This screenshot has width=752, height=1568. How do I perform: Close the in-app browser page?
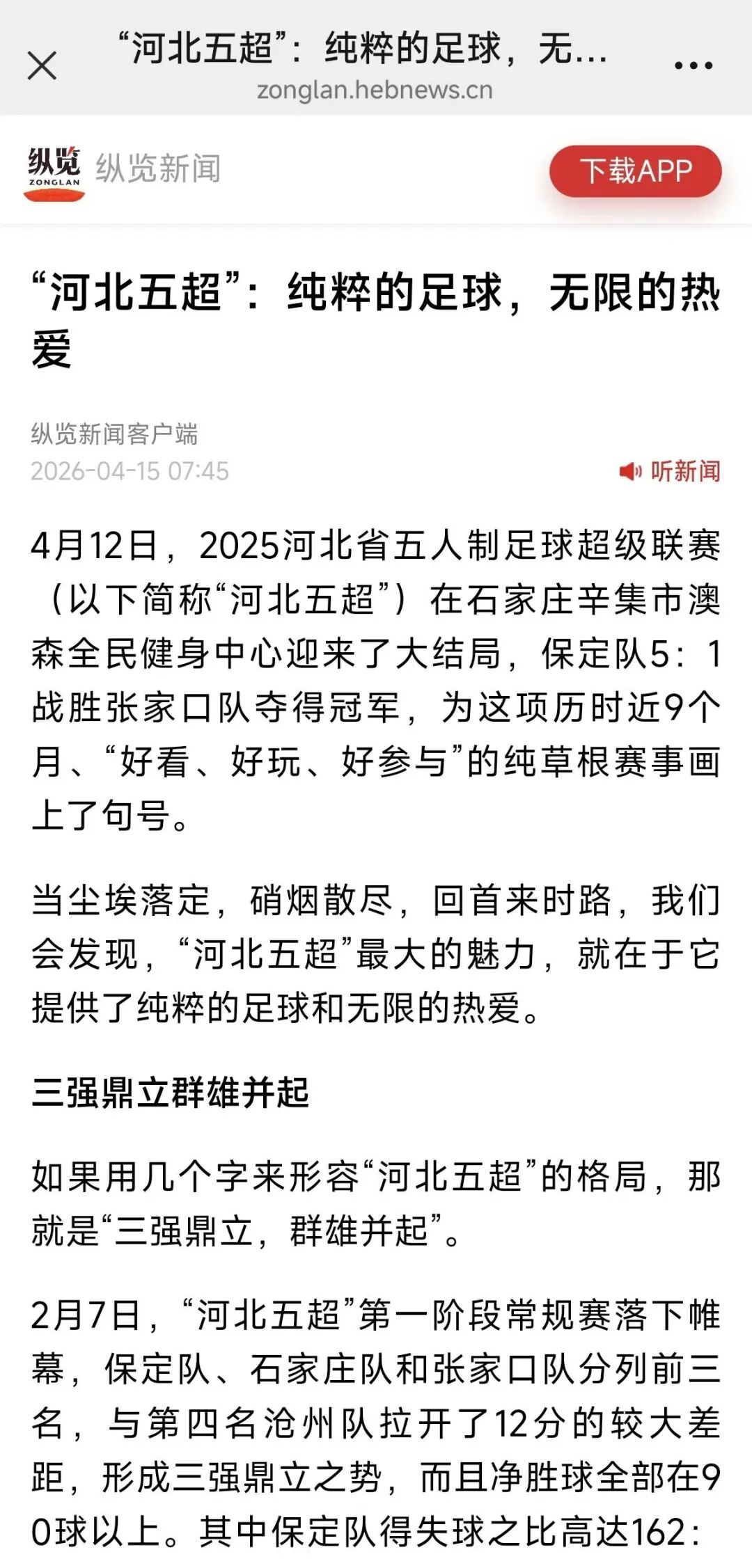pos(42,67)
